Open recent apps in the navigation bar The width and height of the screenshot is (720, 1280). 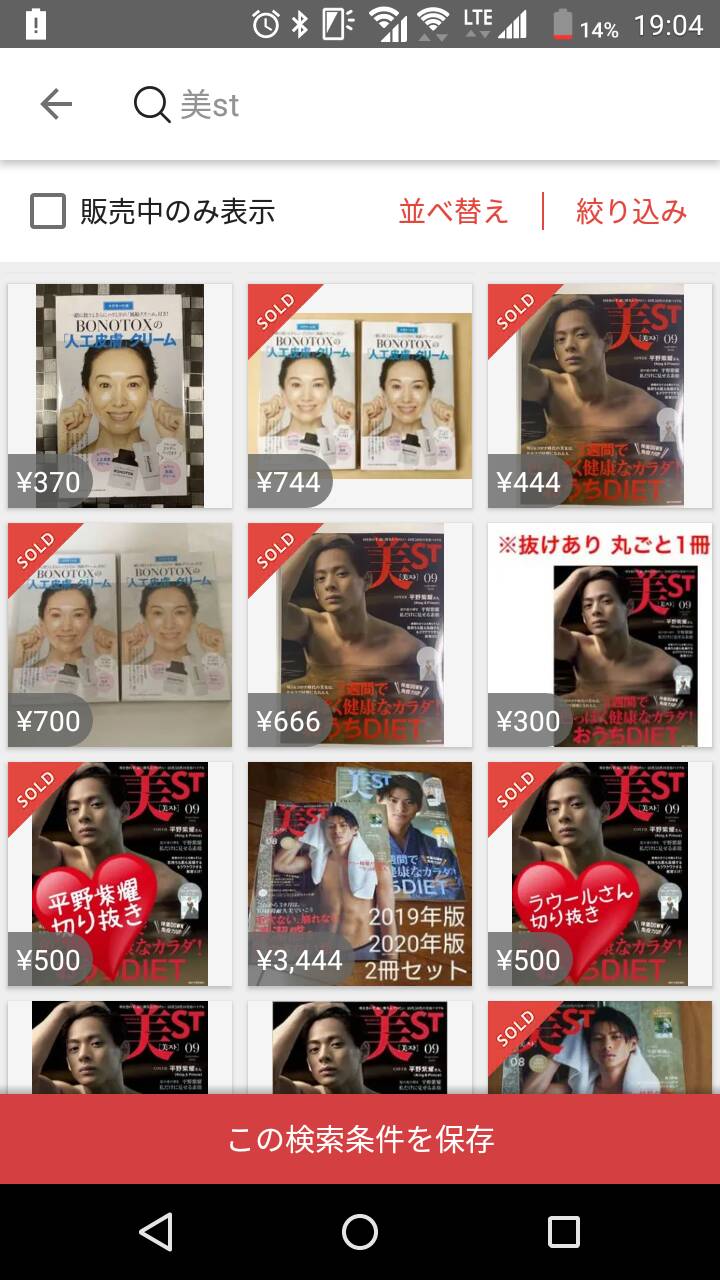[x=564, y=1232]
